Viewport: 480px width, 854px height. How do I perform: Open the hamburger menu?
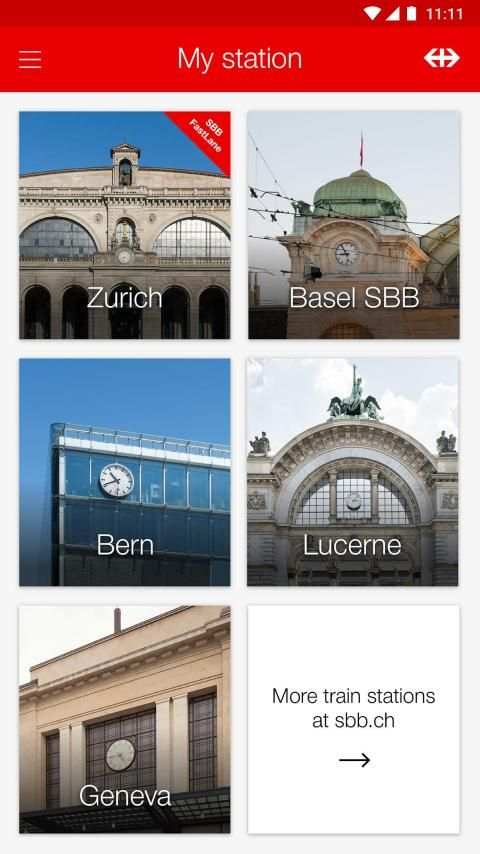point(30,59)
